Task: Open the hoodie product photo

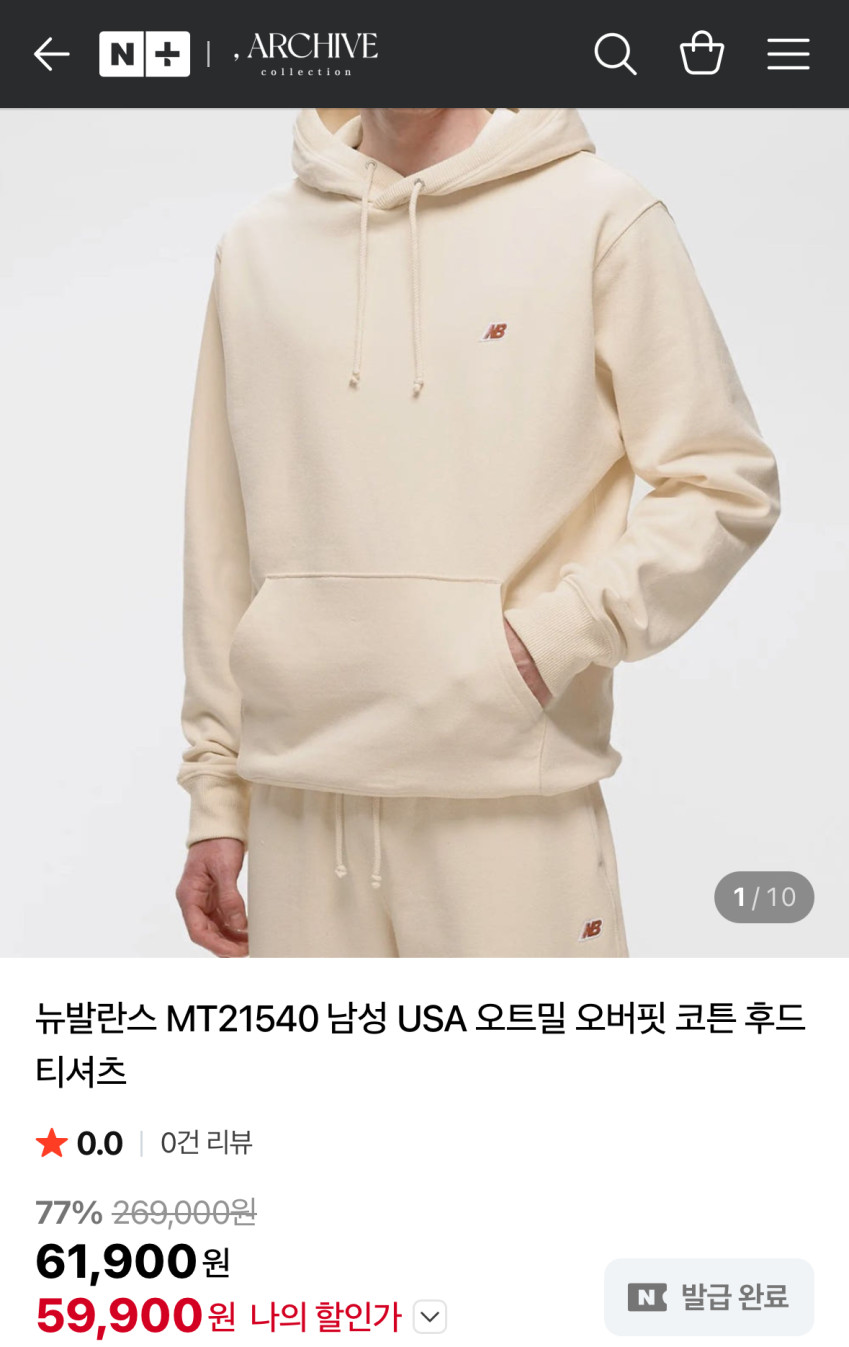Action: (x=424, y=530)
